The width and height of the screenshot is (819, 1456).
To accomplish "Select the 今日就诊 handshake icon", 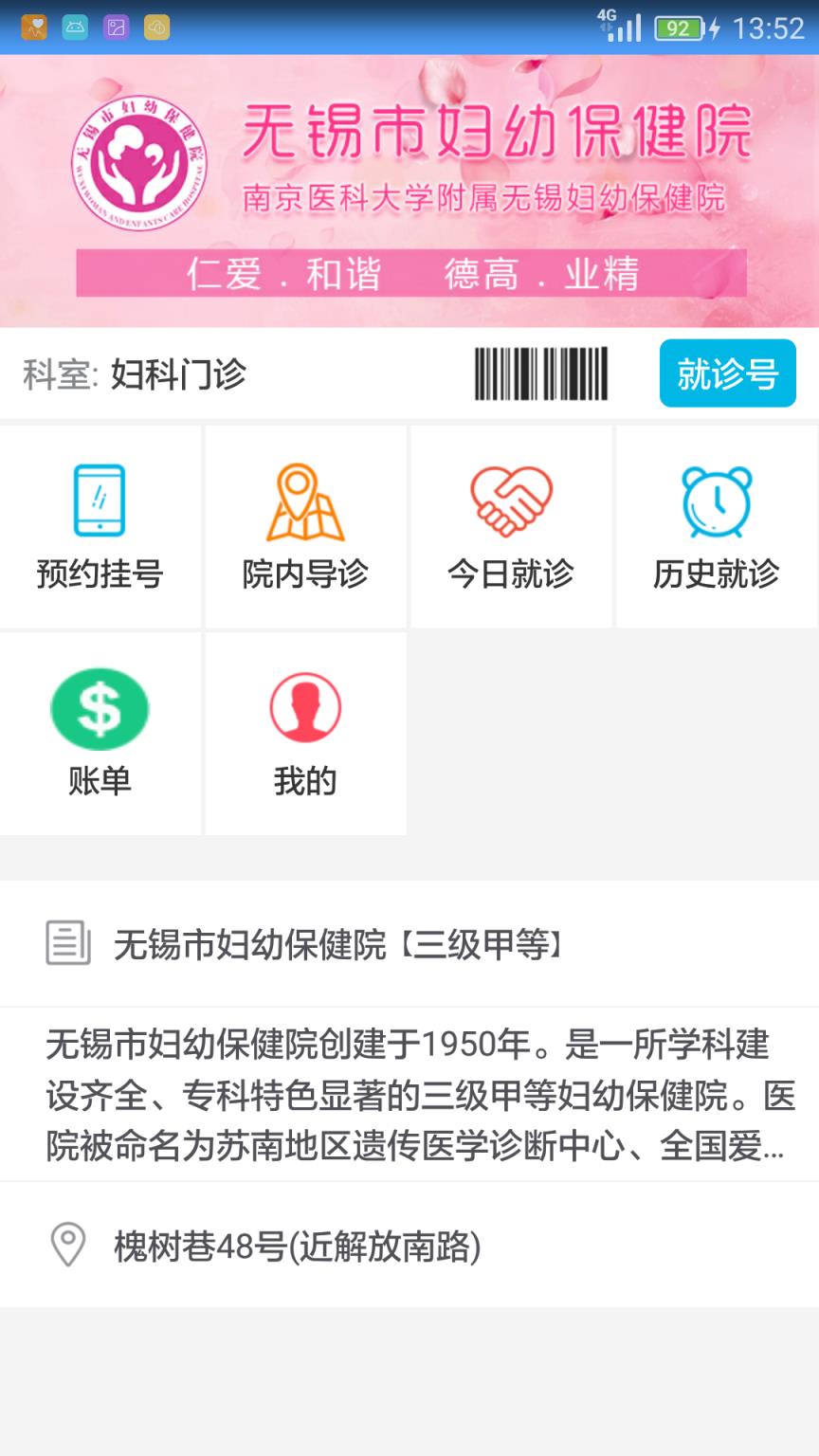I will click(510, 502).
